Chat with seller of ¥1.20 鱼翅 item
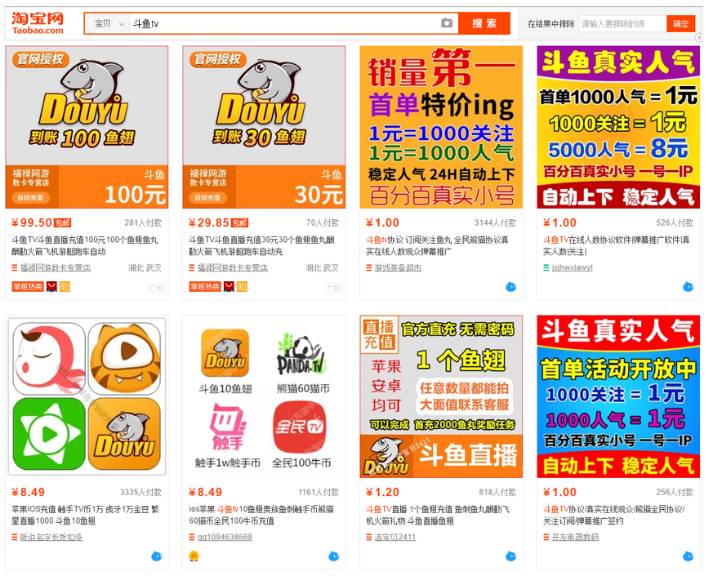The width and height of the screenshot is (709, 578). 510,556
